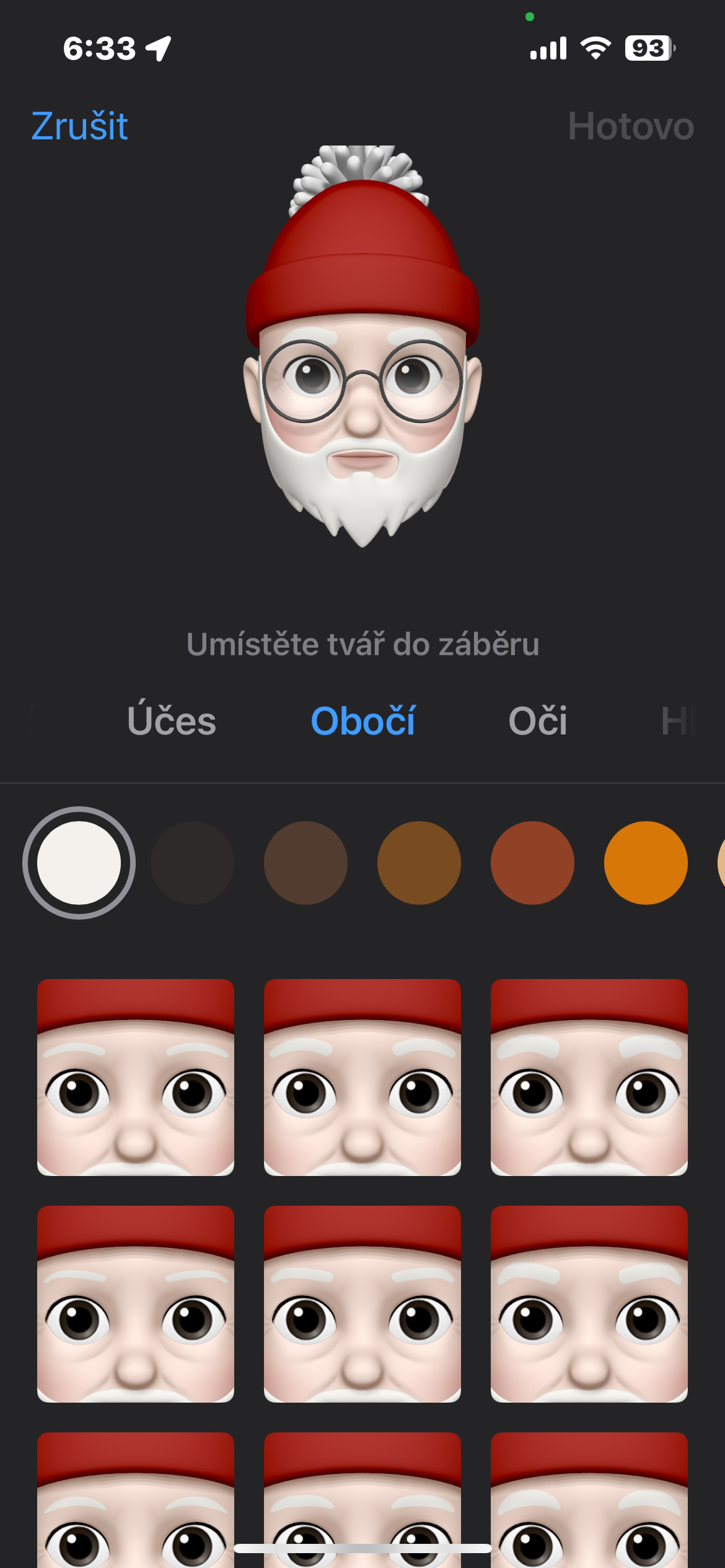
Task: Select the second eyebrow style in the first row
Action: coord(362,1077)
